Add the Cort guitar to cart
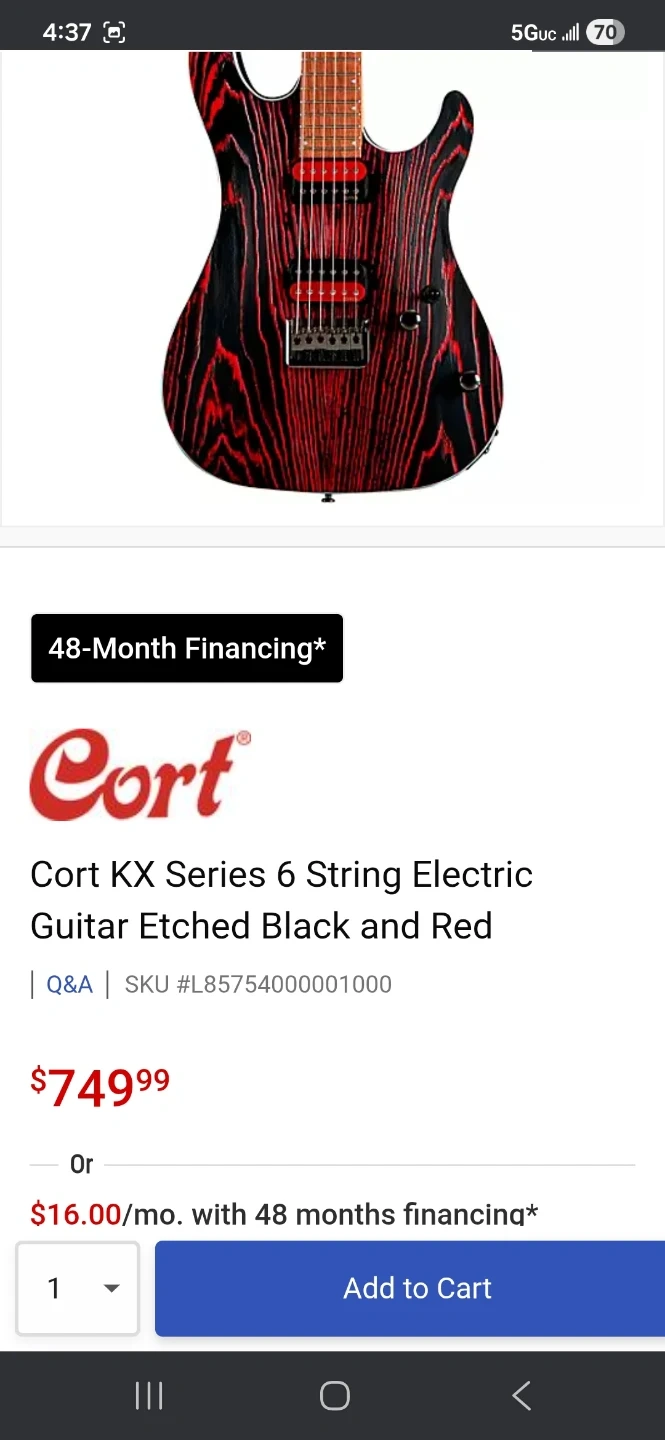 (416, 1288)
